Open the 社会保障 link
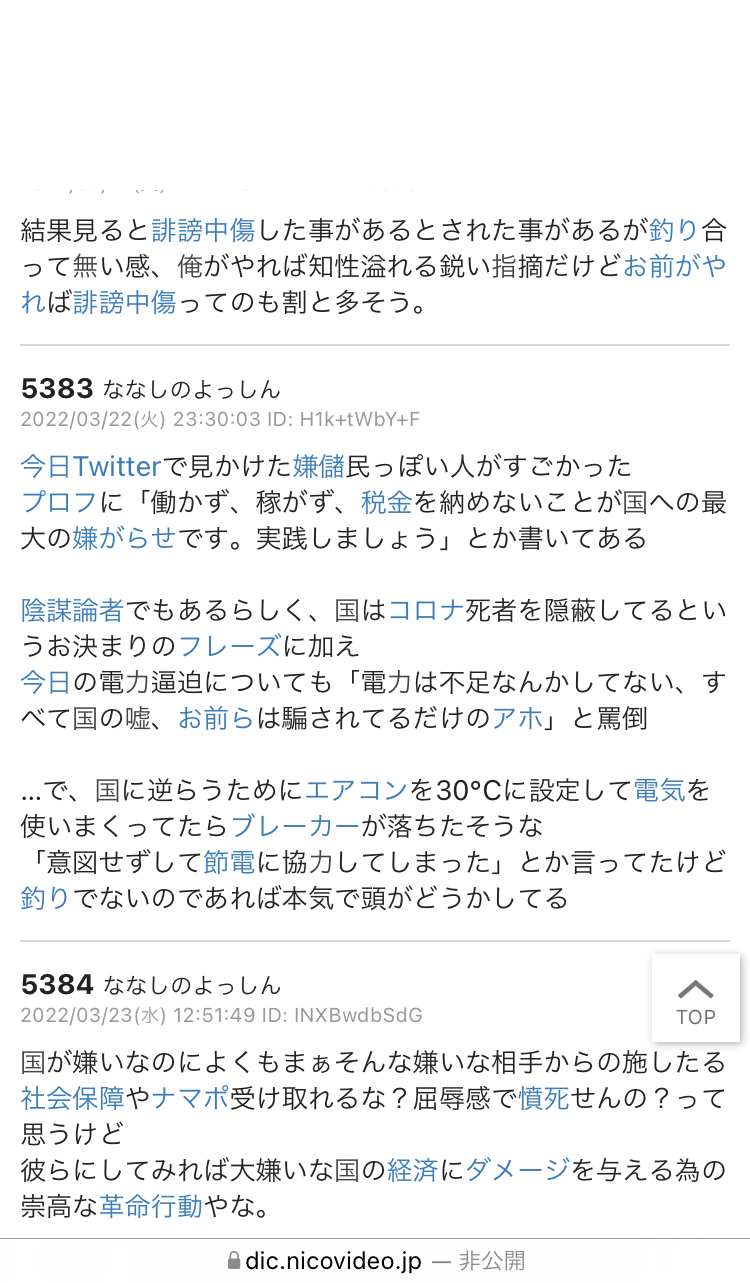 [72, 1097]
